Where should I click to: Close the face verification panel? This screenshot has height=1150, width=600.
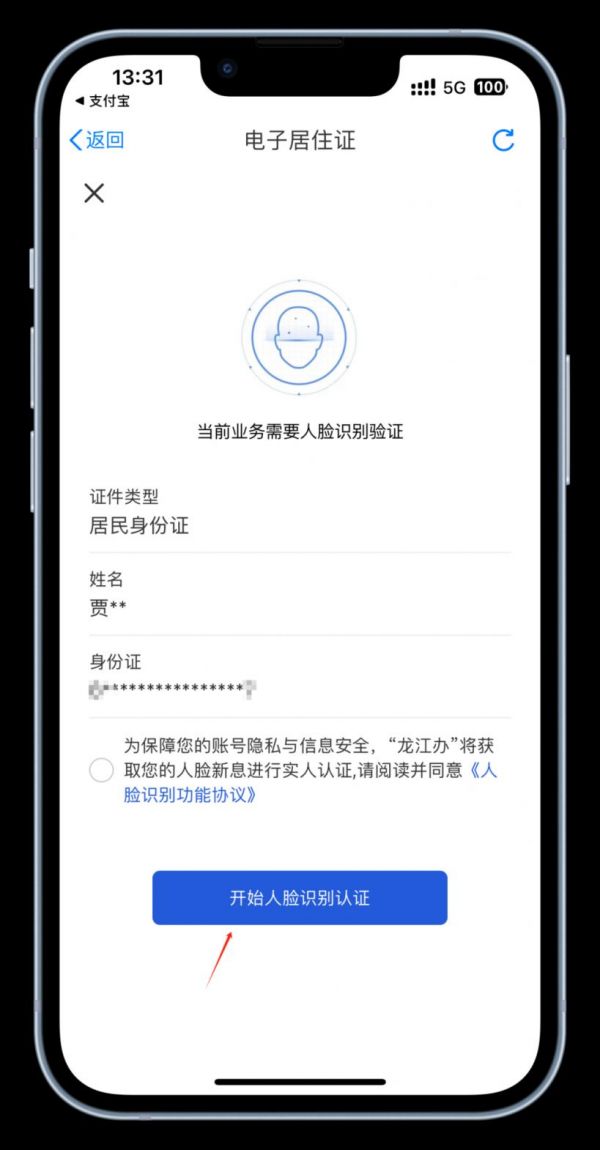pyautogui.click(x=94, y=193)
